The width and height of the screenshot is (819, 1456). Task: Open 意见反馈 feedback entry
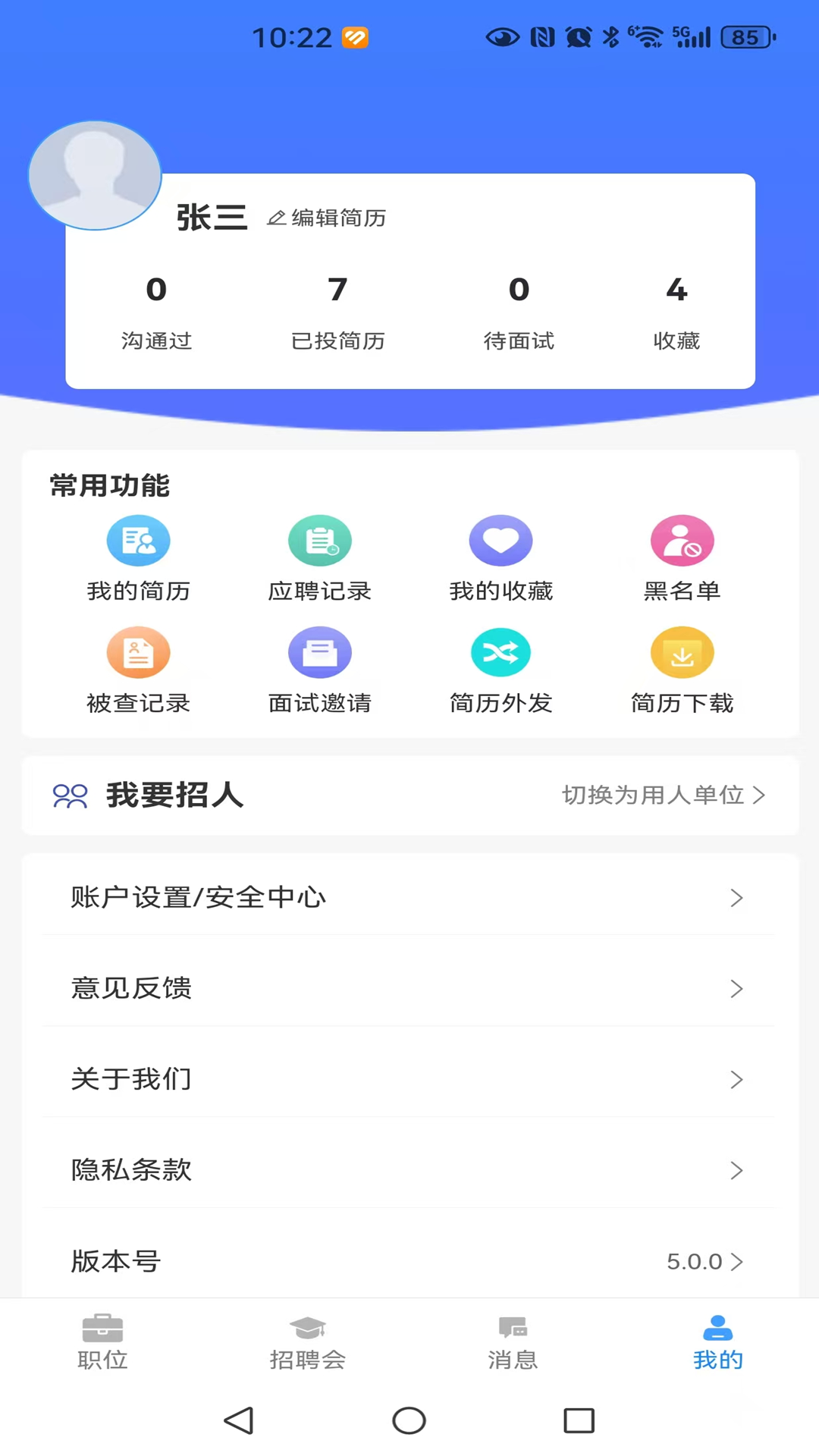[x=409, y=988]
